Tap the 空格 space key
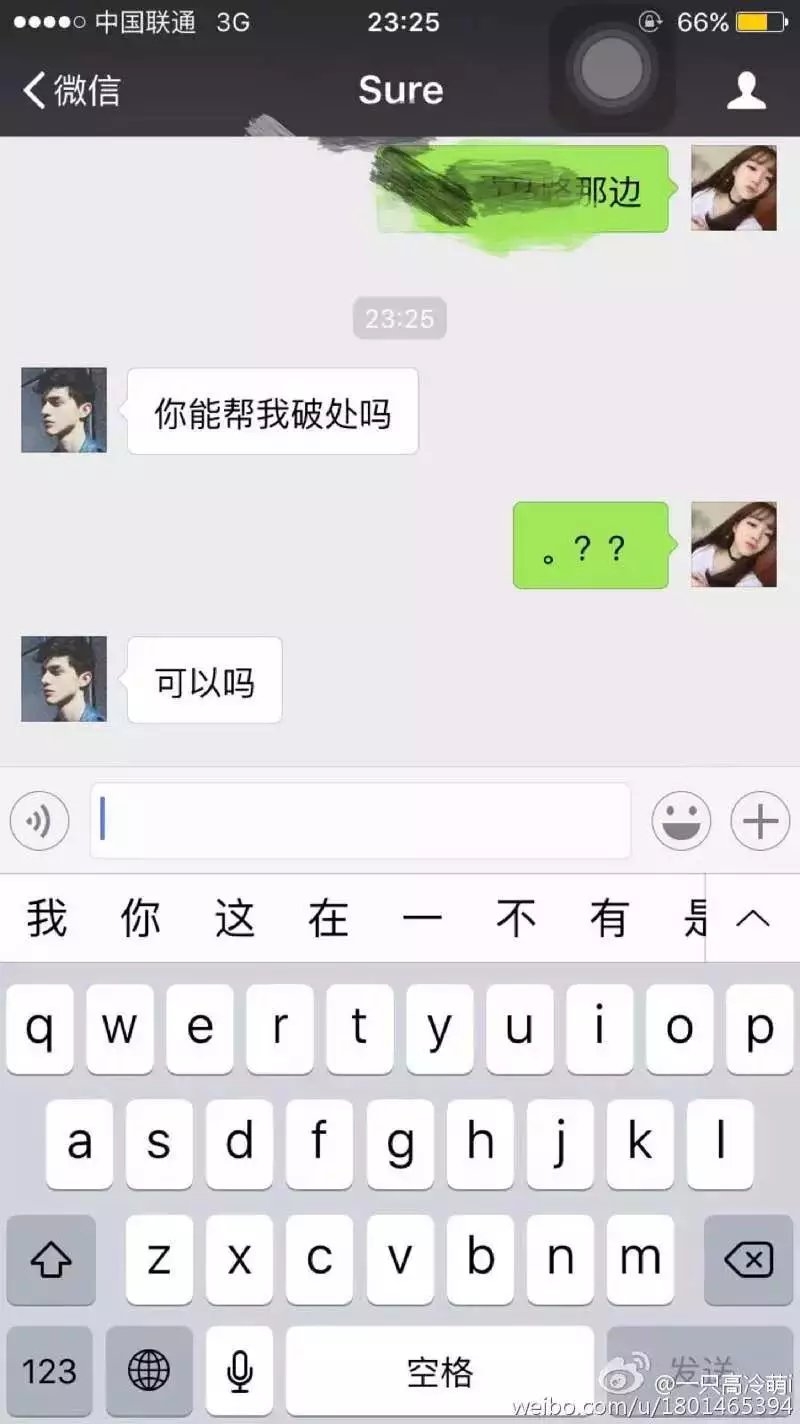Screen dimensions: 800x1424 (440, 1370)
